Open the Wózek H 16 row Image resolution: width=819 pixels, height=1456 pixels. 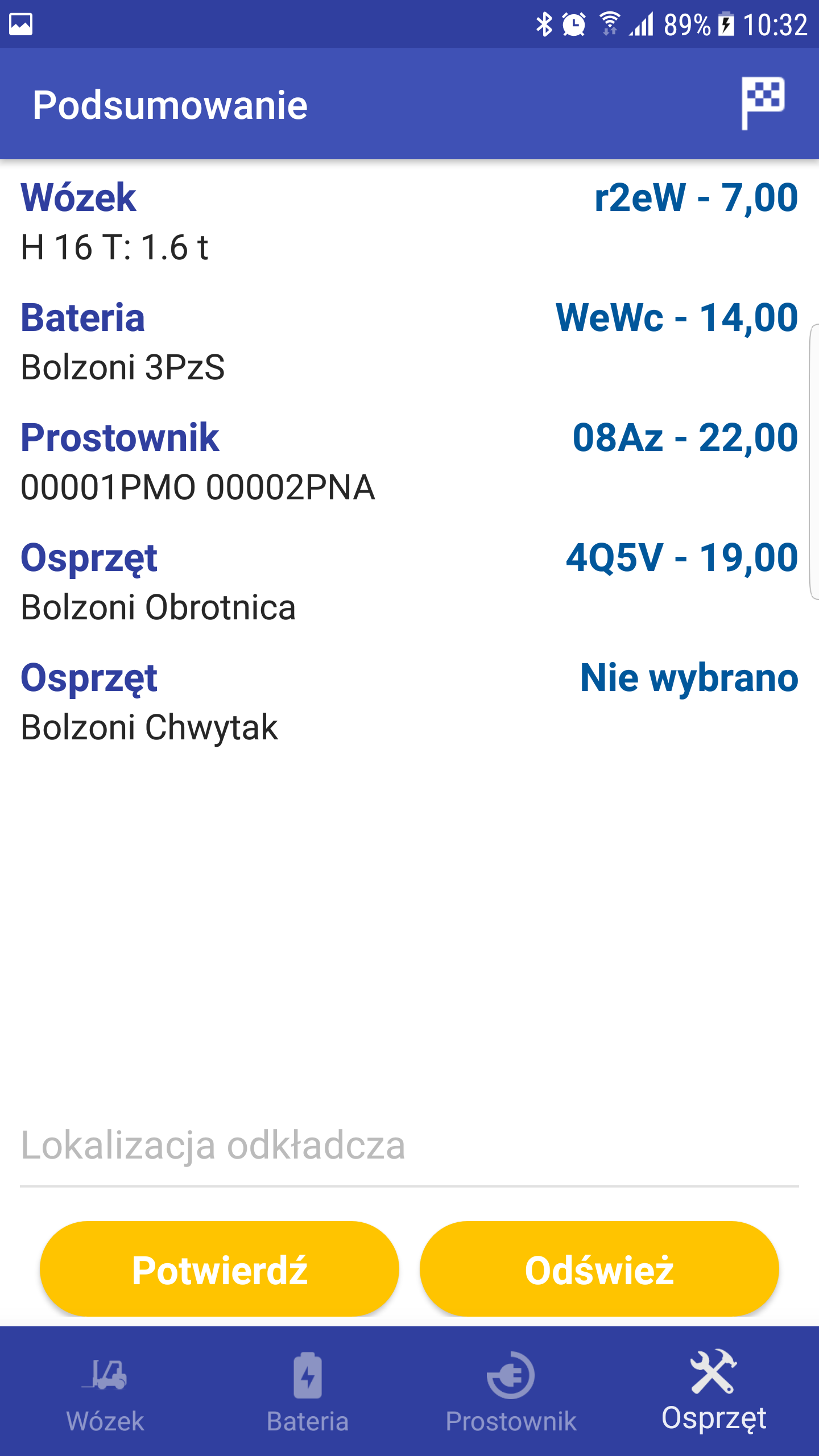coord(409,222)
